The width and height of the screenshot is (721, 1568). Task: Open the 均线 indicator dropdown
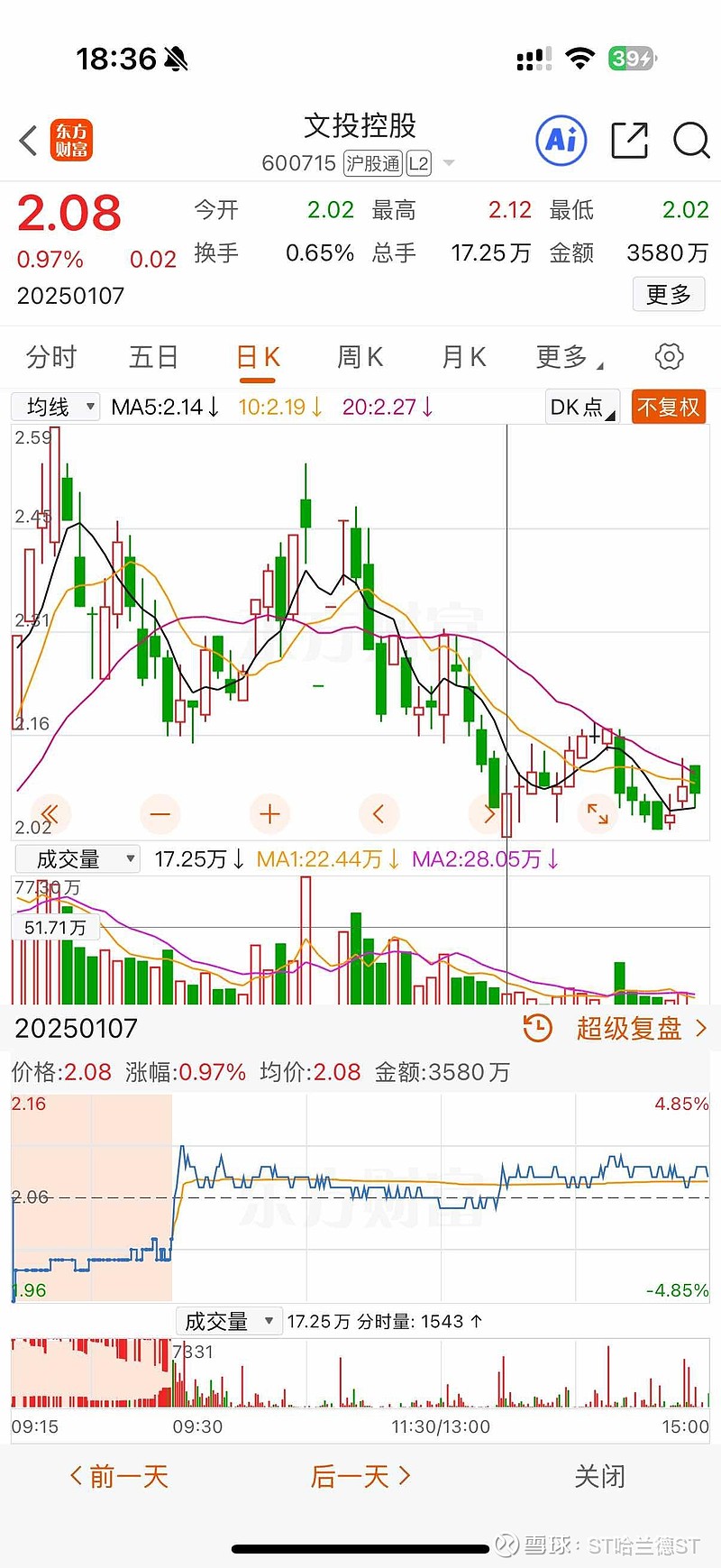56,407
